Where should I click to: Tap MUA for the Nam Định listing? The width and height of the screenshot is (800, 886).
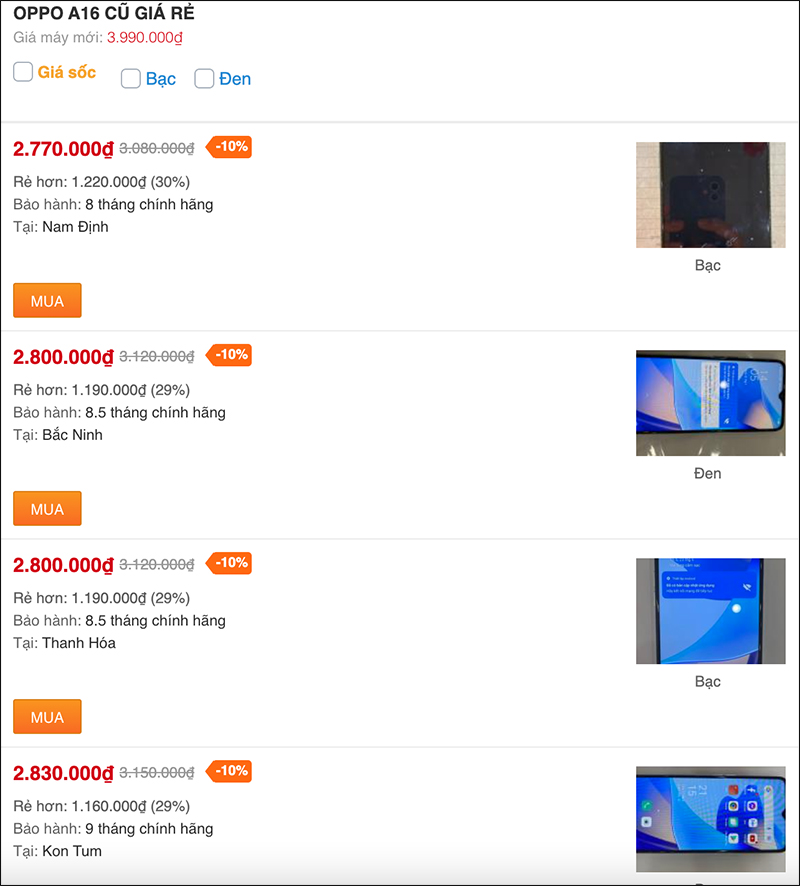tap(47, 301)
